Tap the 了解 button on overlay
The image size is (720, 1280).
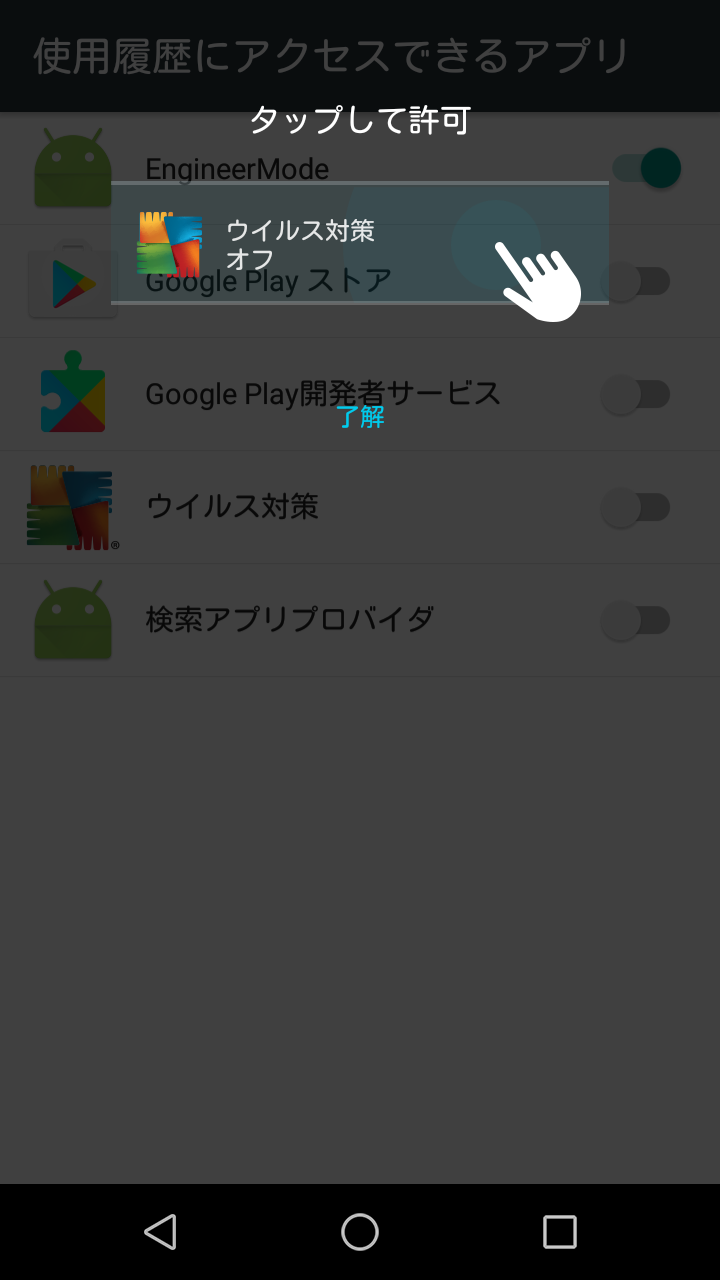coord(360,417)
